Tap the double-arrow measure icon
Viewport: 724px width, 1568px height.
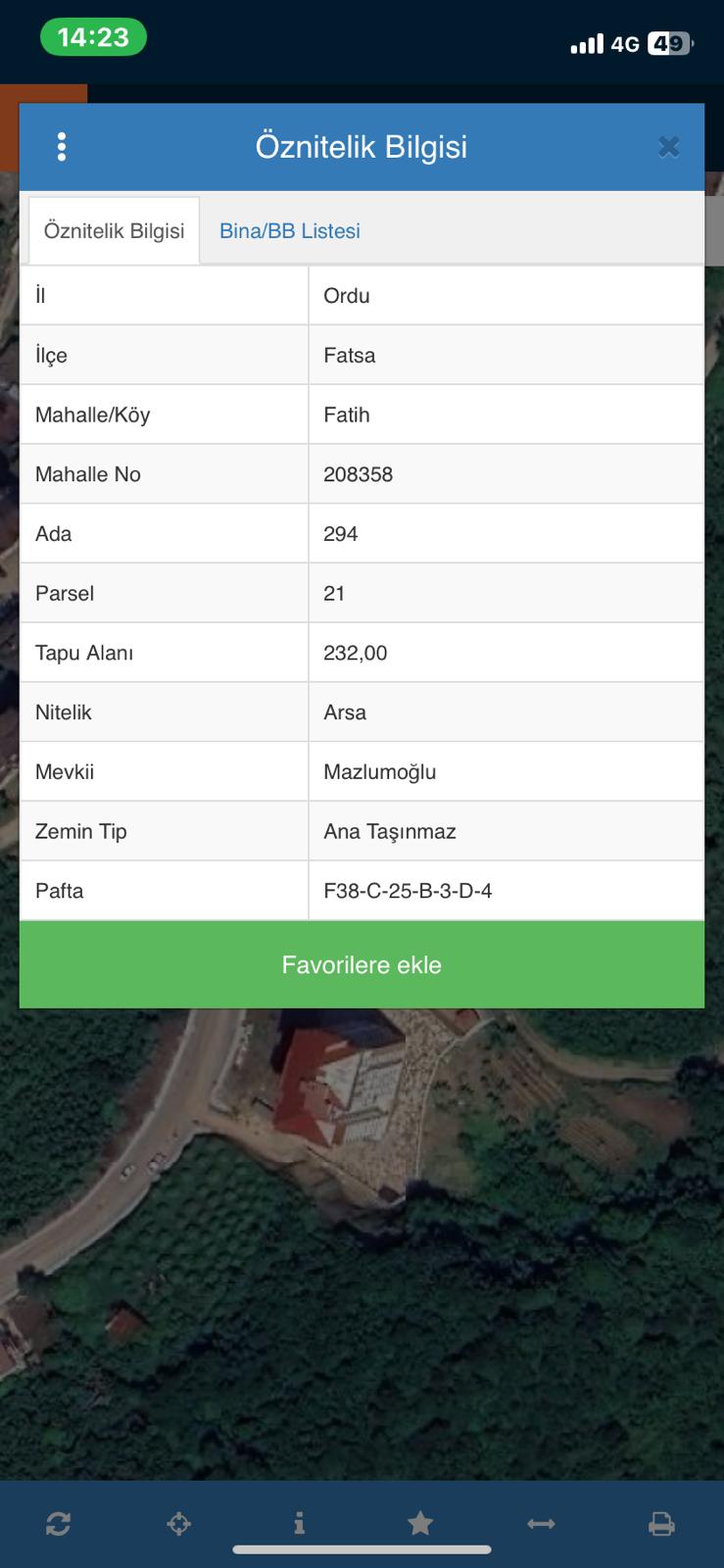coord(541,1524)
